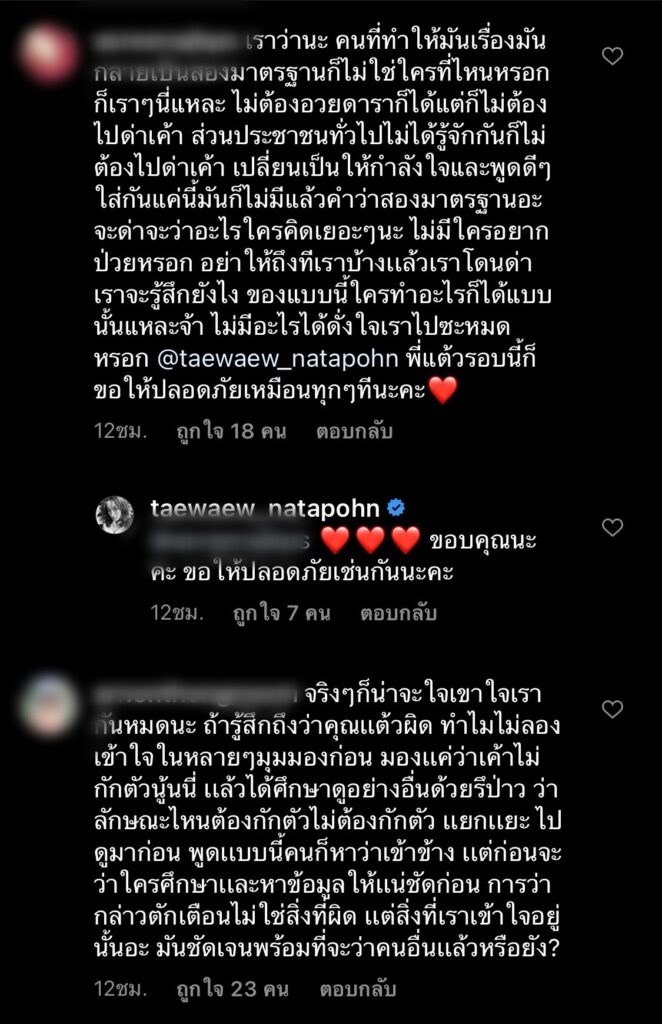The image size is (662, 1024).
Task: Like the comment starting with "จริงๆก็น่าจะใจเขา"
Action: tap(612, 709)
